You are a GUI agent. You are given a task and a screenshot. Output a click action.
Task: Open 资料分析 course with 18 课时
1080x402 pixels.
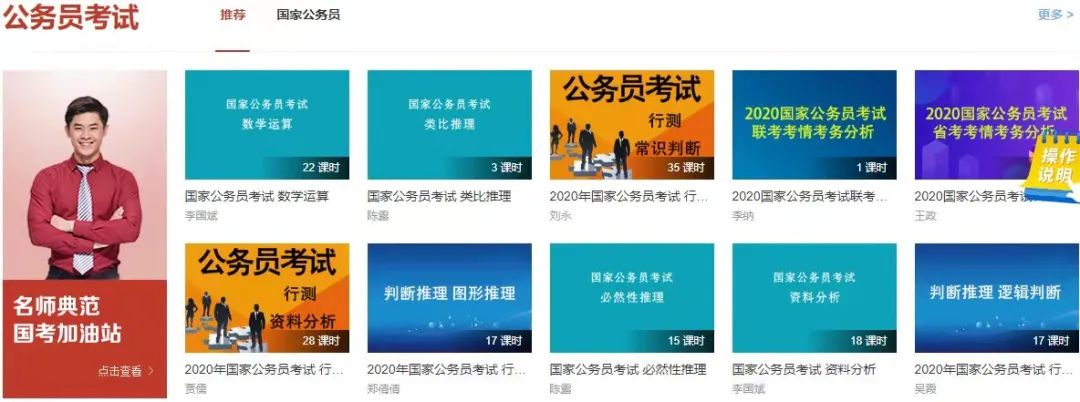813,298
